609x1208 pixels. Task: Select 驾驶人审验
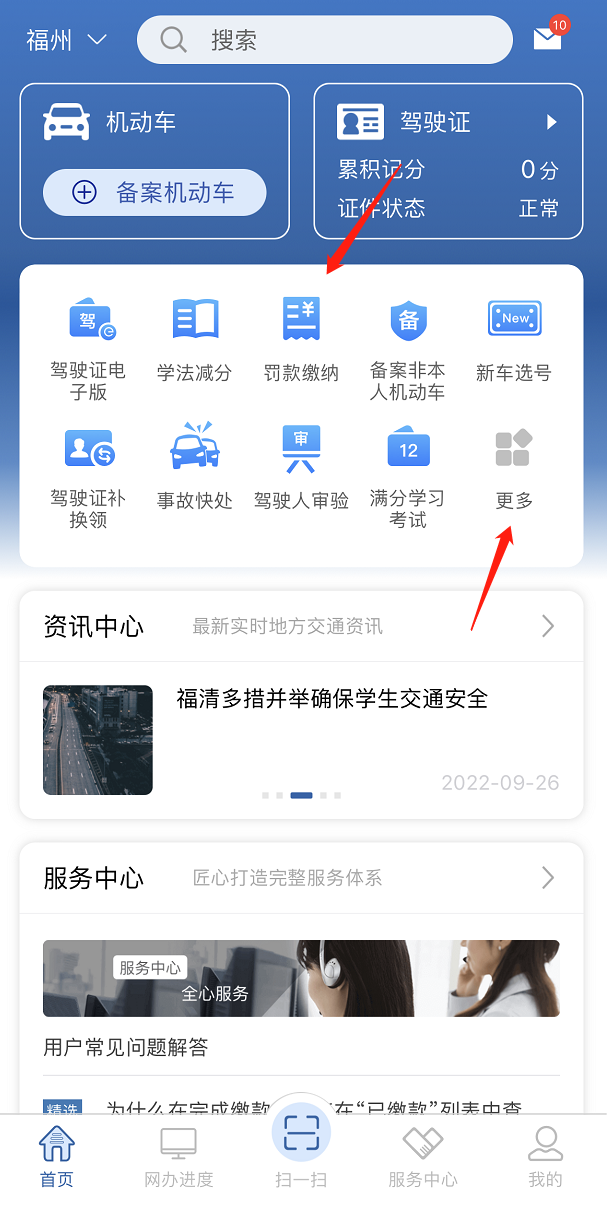point(301,468)
